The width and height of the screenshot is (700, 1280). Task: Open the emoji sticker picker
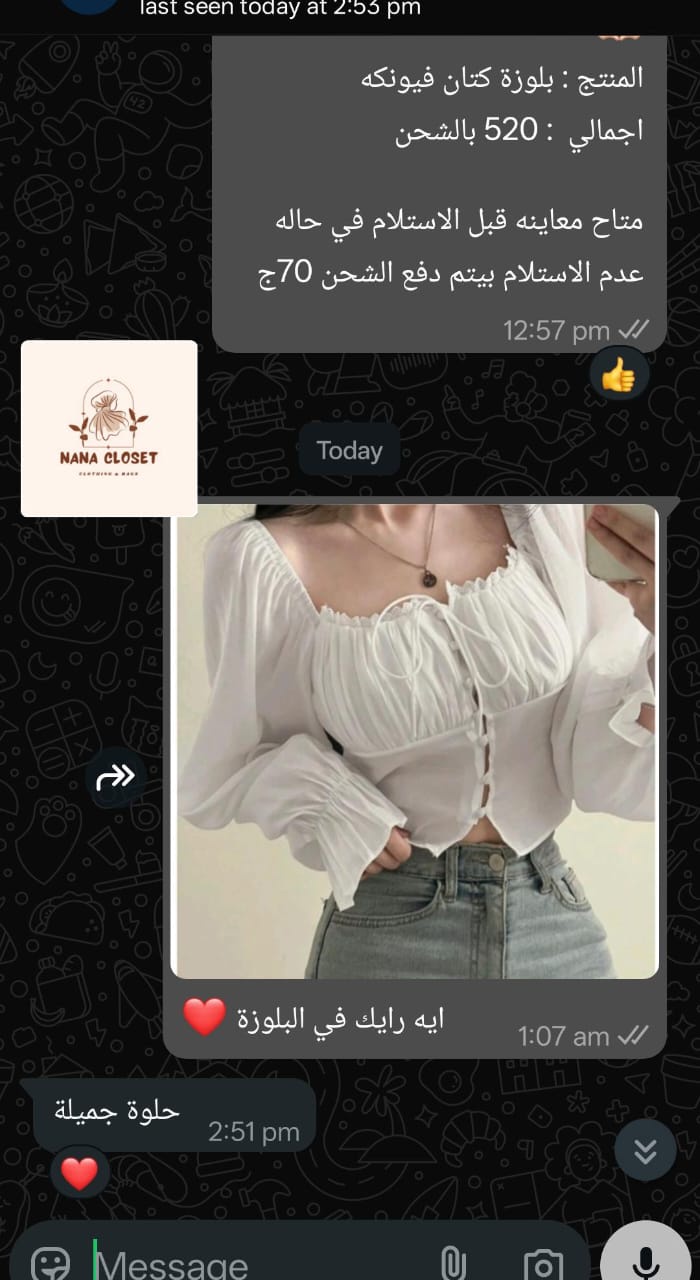tap(50, 1262)
